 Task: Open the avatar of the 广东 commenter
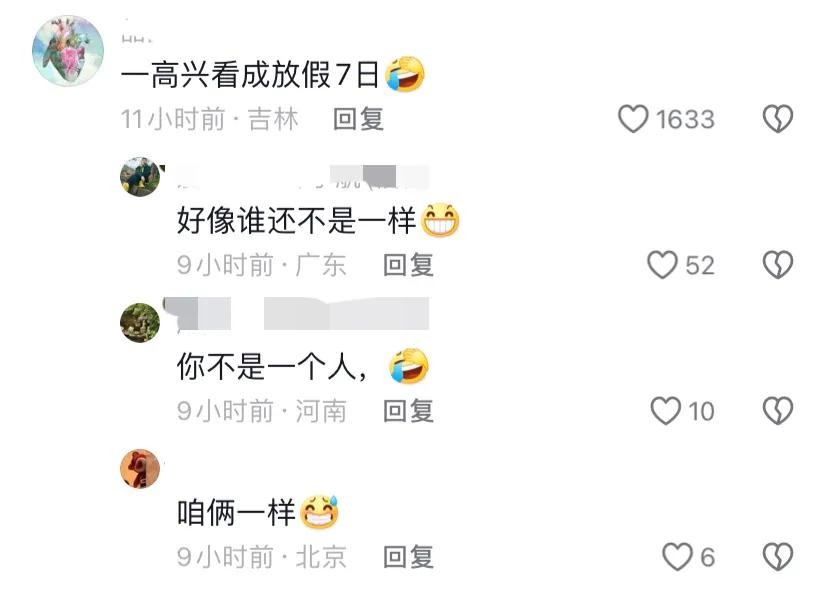(140, 177)
